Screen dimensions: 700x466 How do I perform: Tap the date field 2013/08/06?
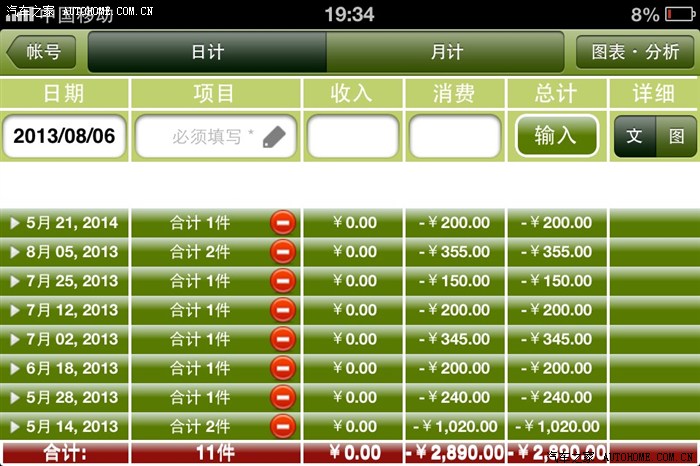pos(65,136)
